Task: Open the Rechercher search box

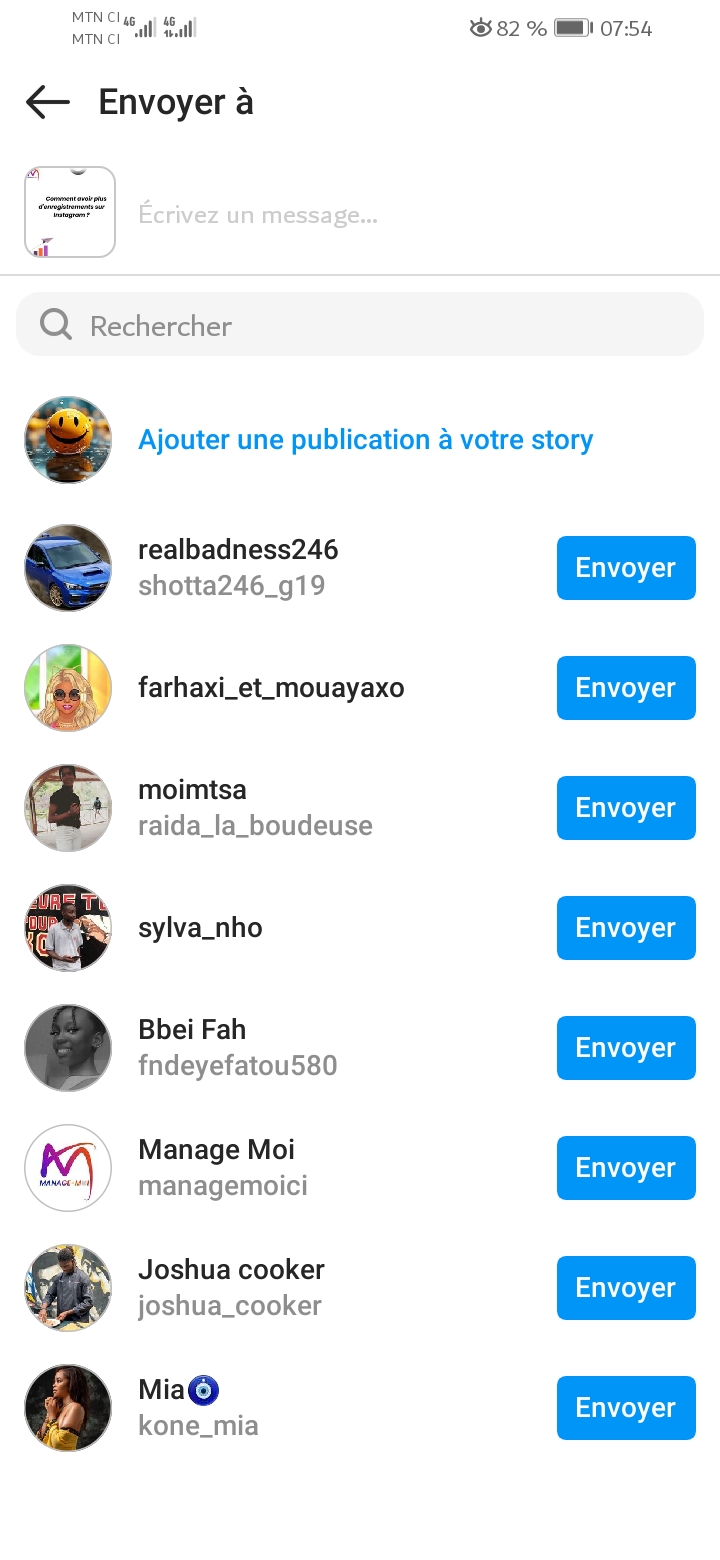Action: (360, 325)
